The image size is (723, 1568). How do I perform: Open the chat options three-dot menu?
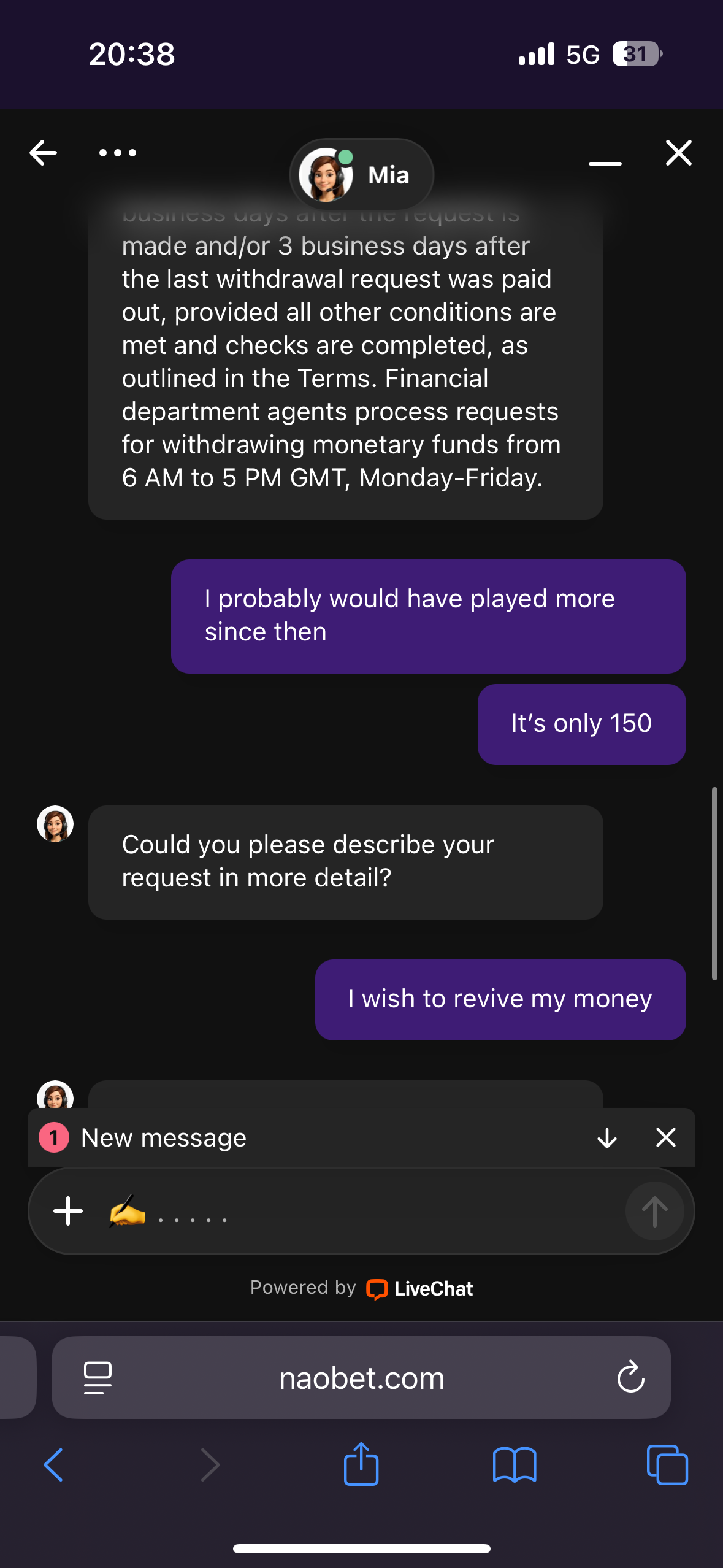[x=118, y=153]
